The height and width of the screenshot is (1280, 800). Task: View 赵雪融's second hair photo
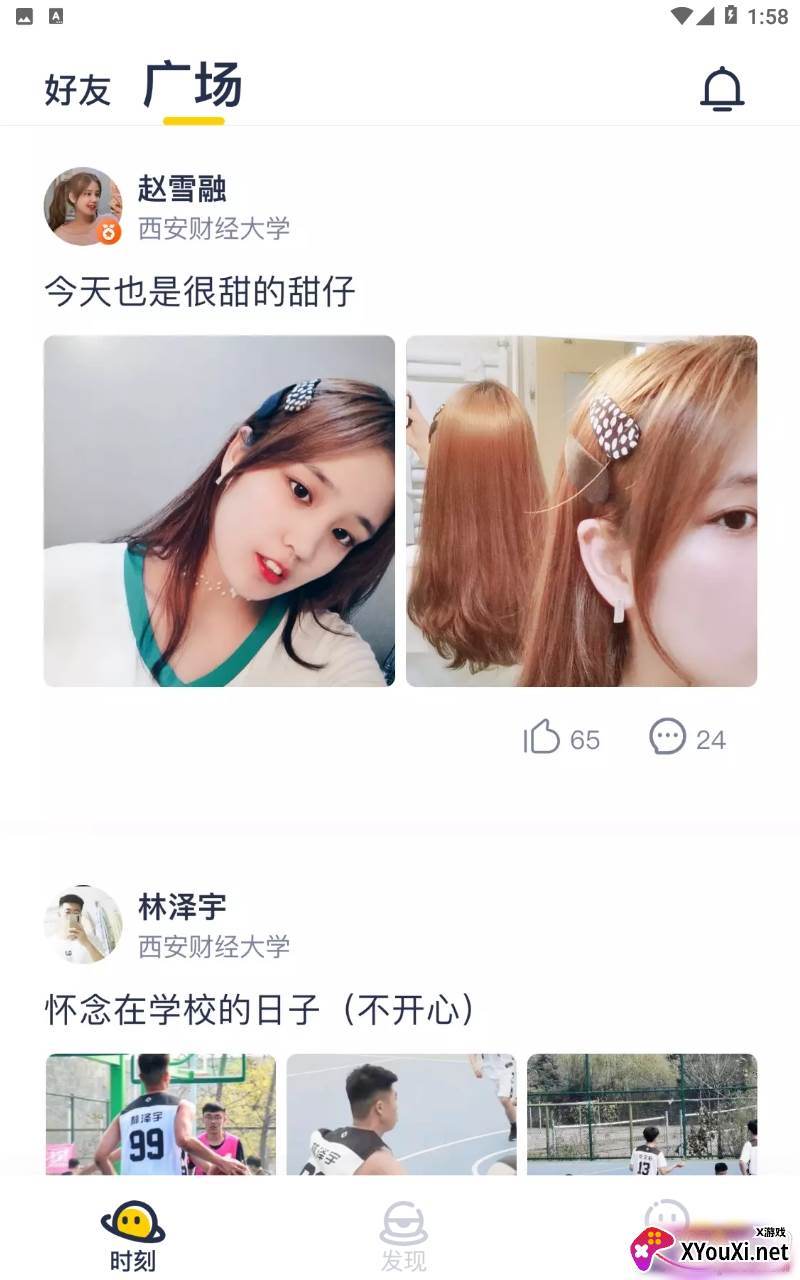point(581,511)
